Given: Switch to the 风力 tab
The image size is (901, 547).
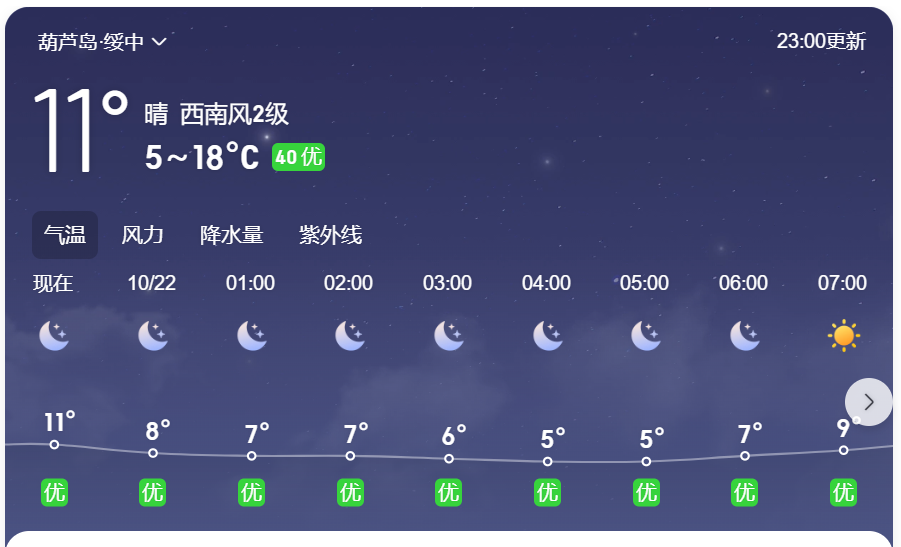Looking at the screenshot, I should click(x=142, y=236).
